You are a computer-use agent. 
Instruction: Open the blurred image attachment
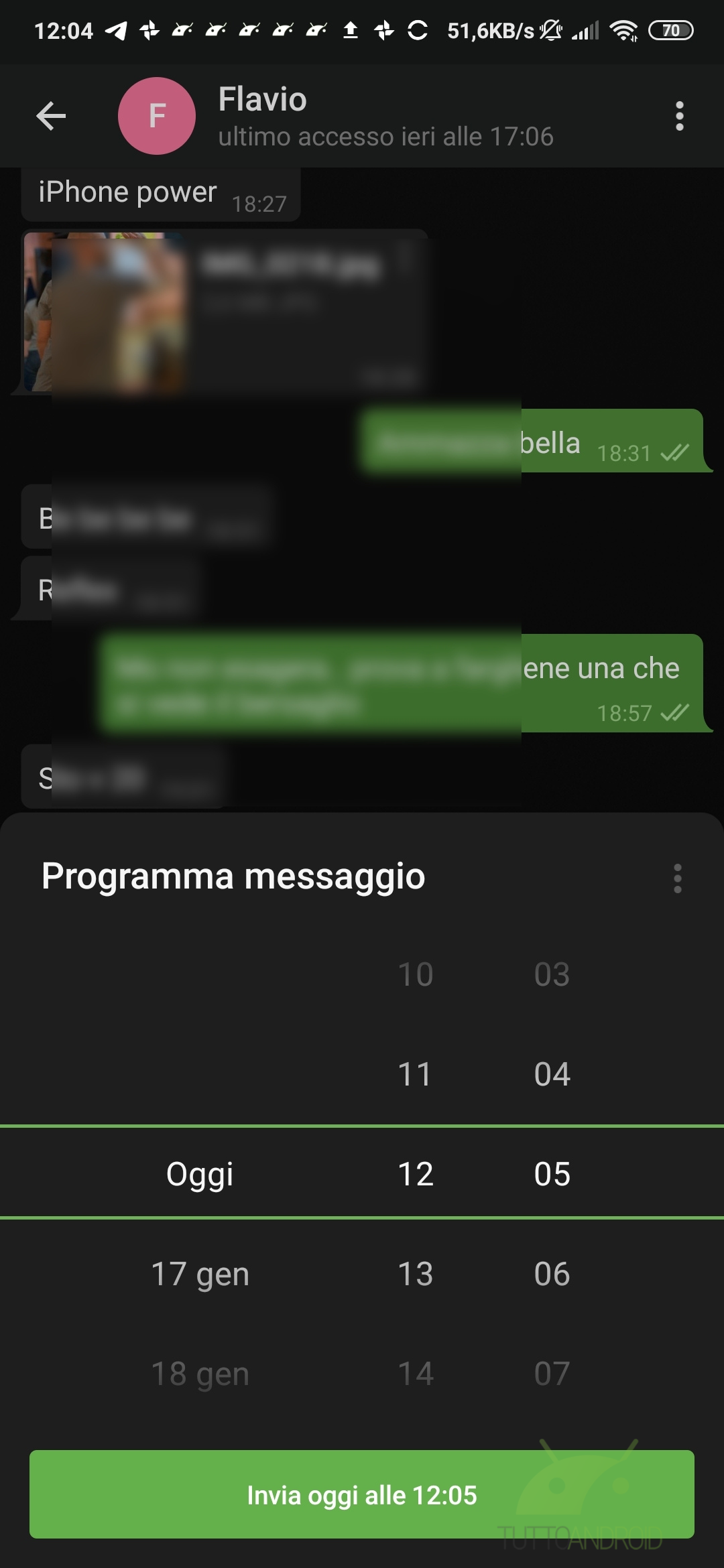pos(105,312)
